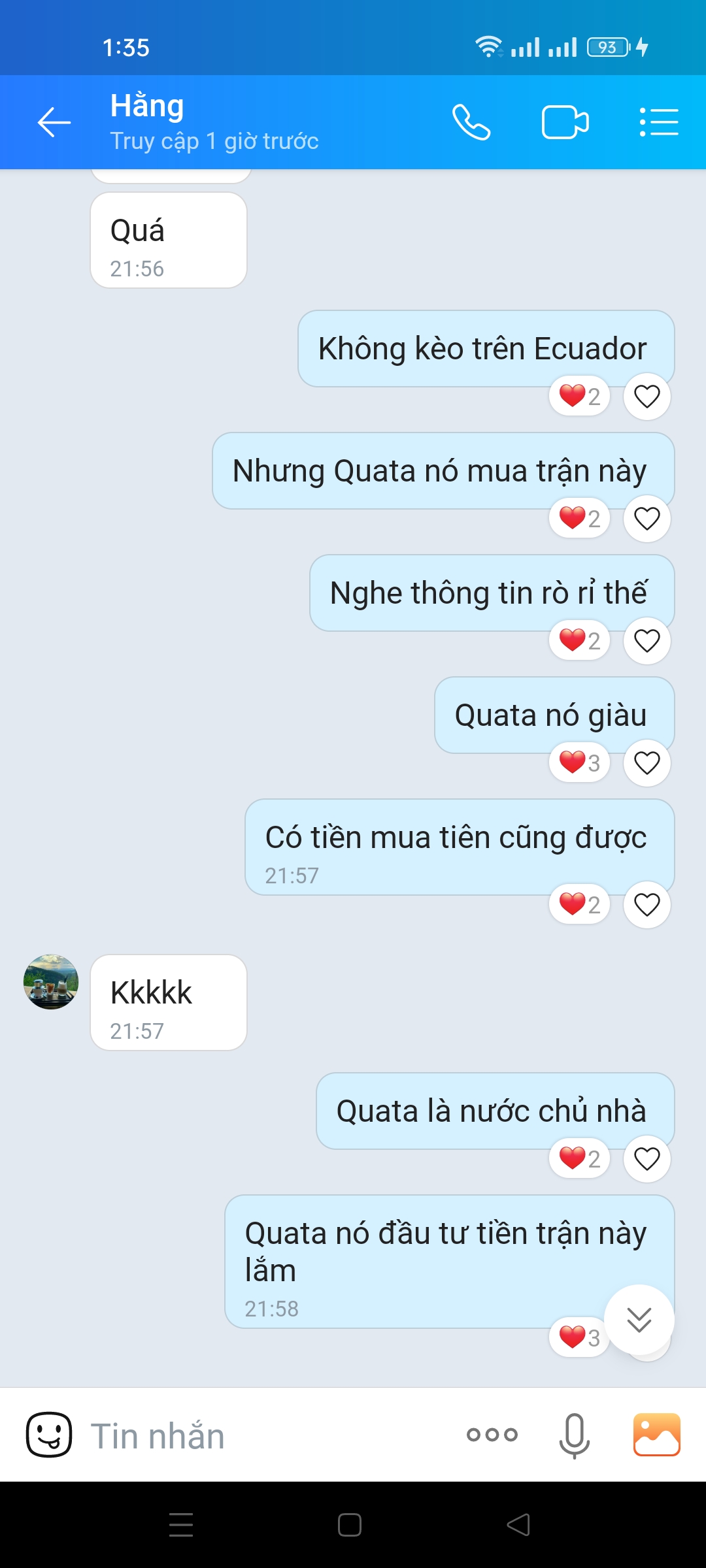706x1568 pixels.
Task: React with heart to 'Nghe thông tin rò rỉ thế'
Action: pos(647,641)
